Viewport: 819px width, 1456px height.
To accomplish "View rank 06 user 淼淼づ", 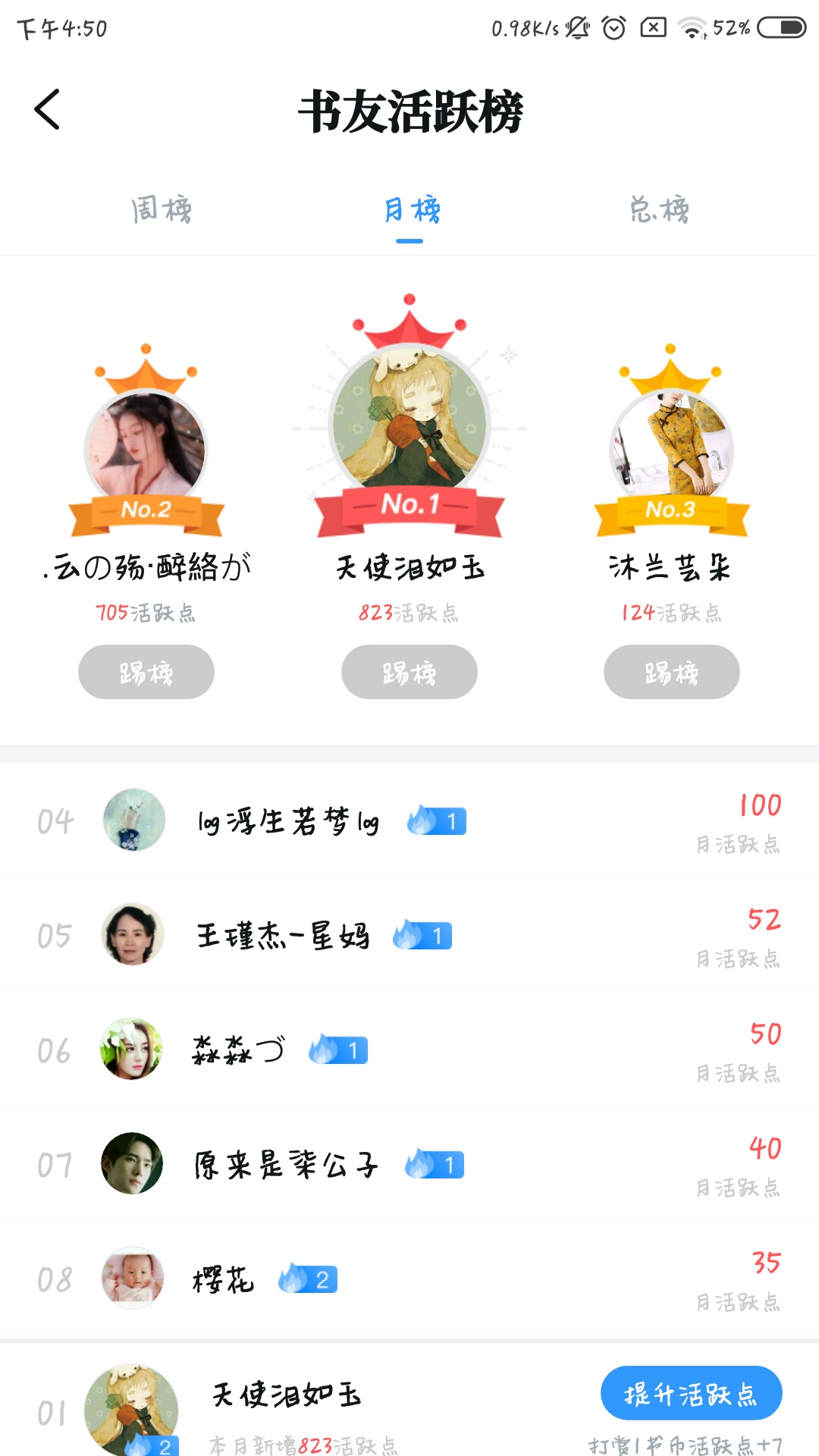I will [x=239, y=1050].
